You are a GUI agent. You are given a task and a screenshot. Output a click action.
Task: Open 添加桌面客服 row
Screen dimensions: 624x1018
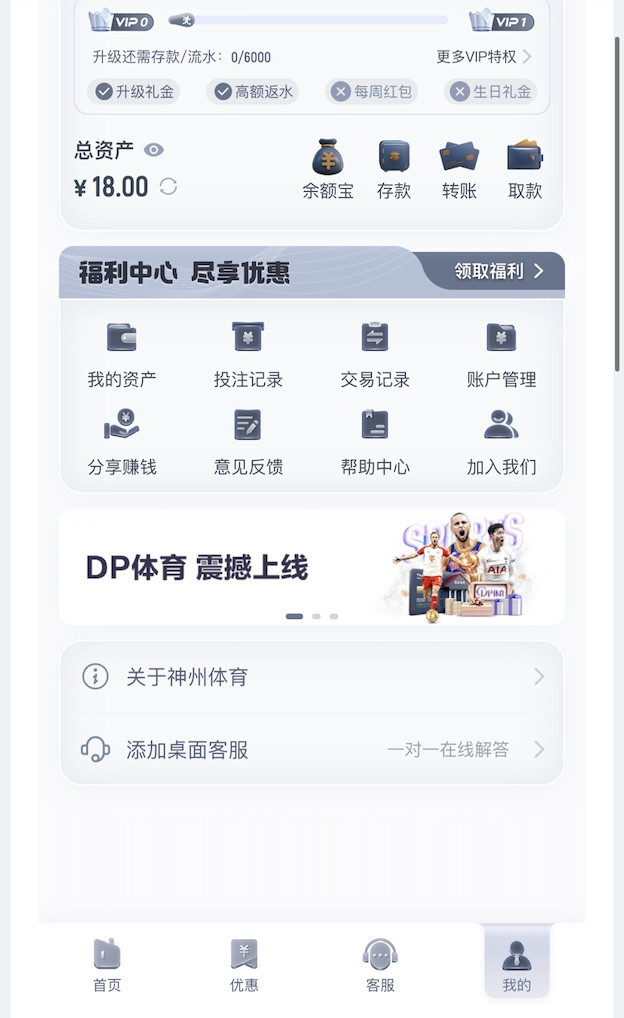click(312, 749)
